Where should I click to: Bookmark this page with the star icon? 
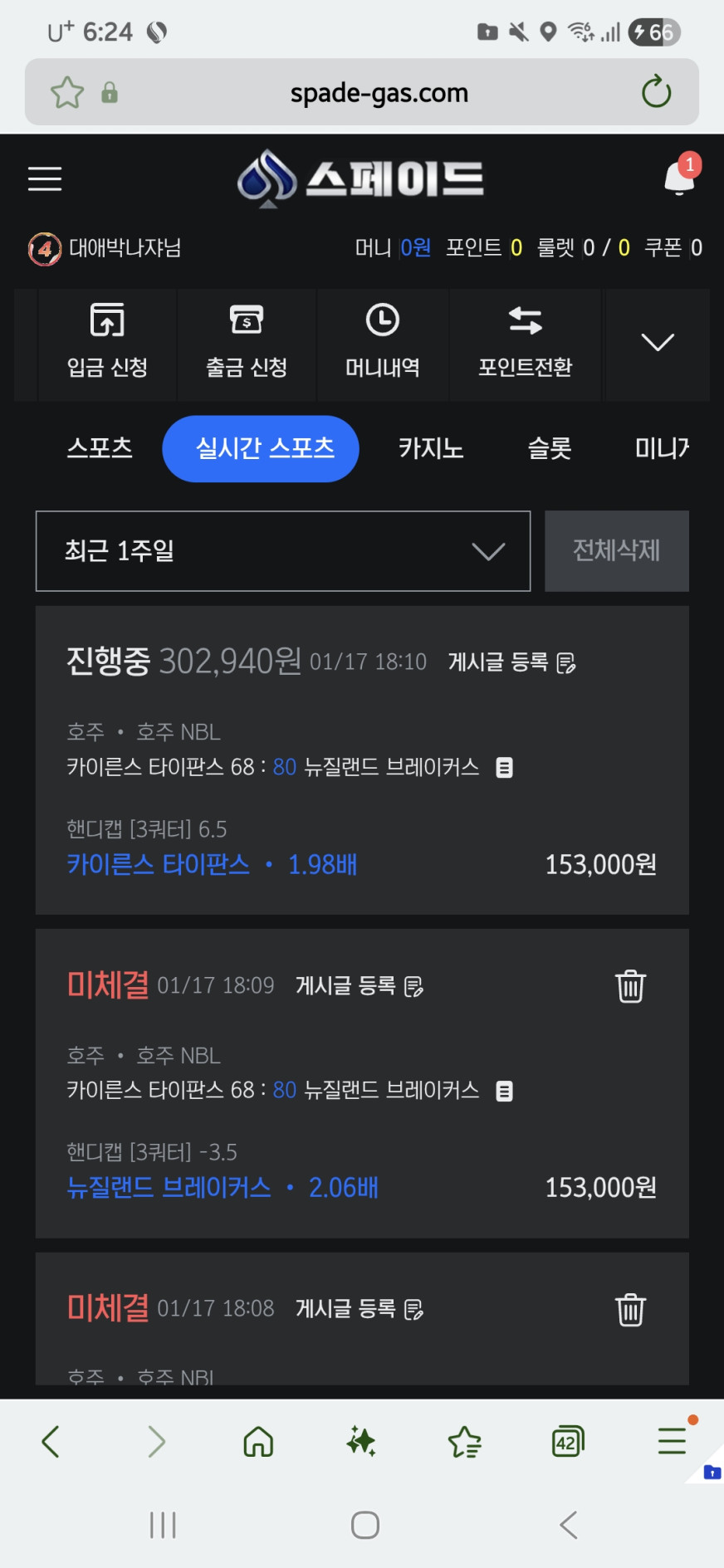pos(67,92)
